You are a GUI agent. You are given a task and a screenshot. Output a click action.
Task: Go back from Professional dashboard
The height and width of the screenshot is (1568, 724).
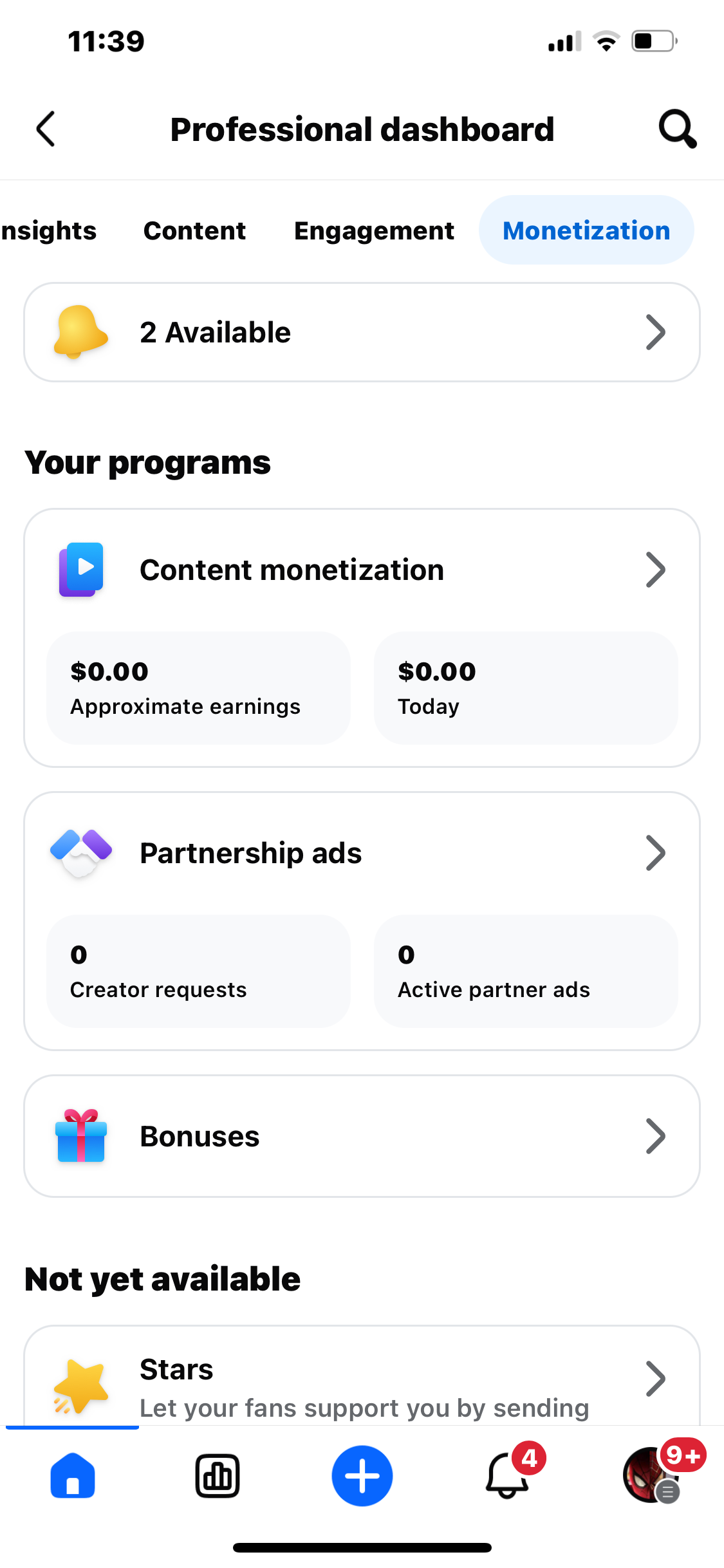coord(46,129)
